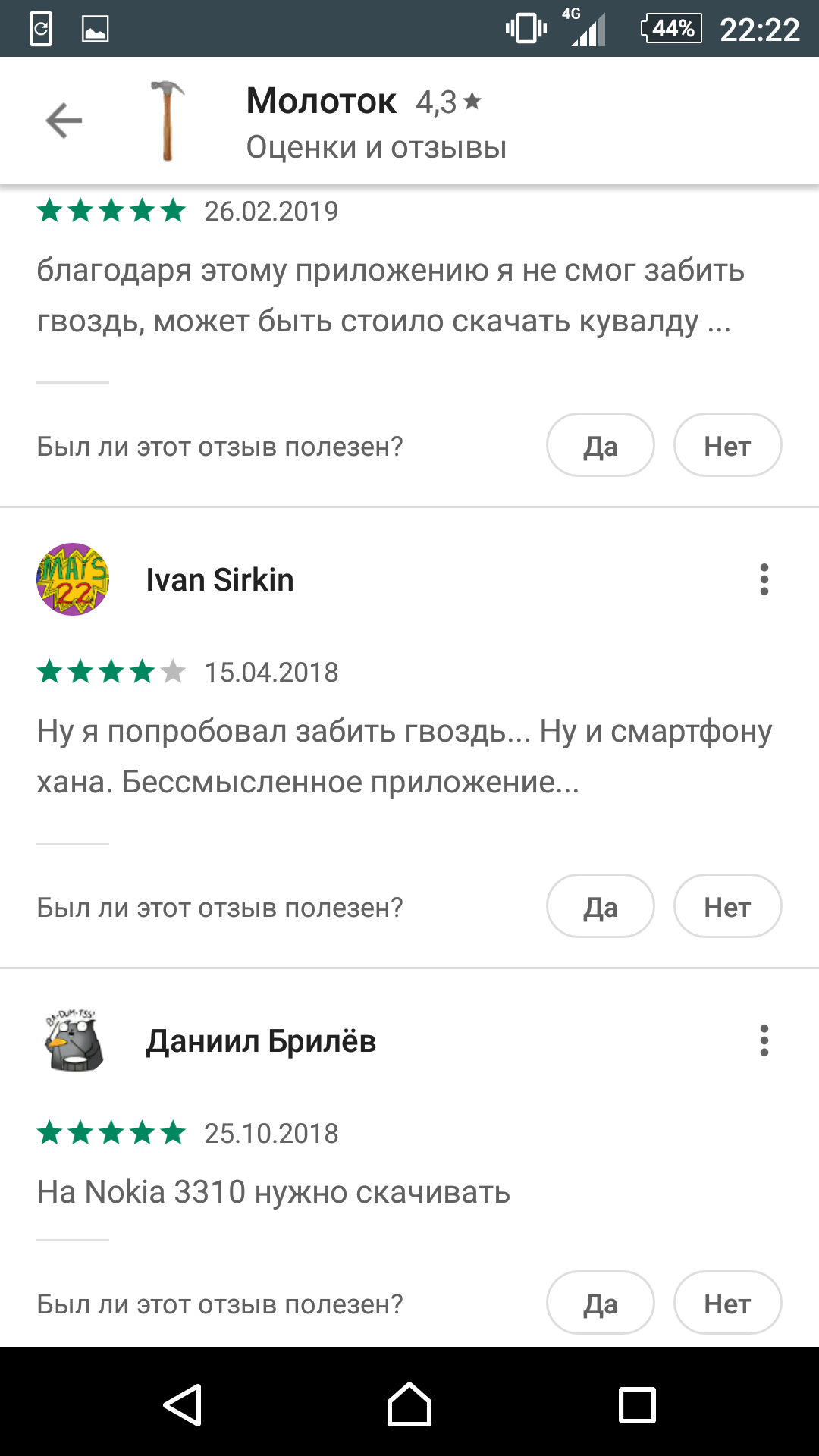Open overflow menu on Даниил Брилёв's review
819x1456 pixels.
(764, 1040)
